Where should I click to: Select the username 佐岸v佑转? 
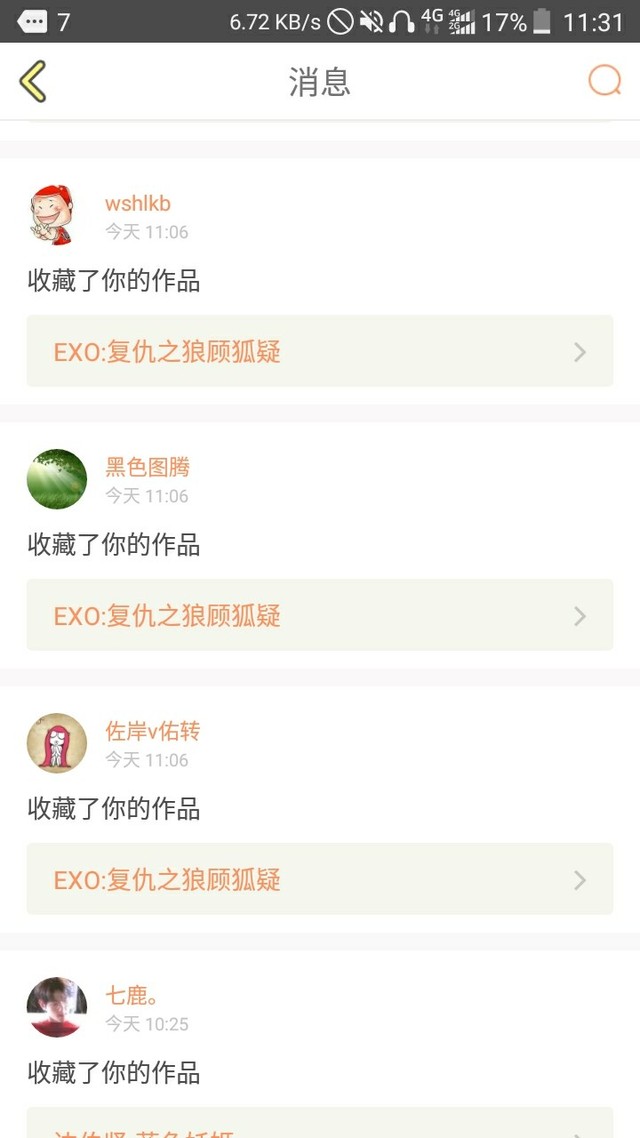pos(153,731)
